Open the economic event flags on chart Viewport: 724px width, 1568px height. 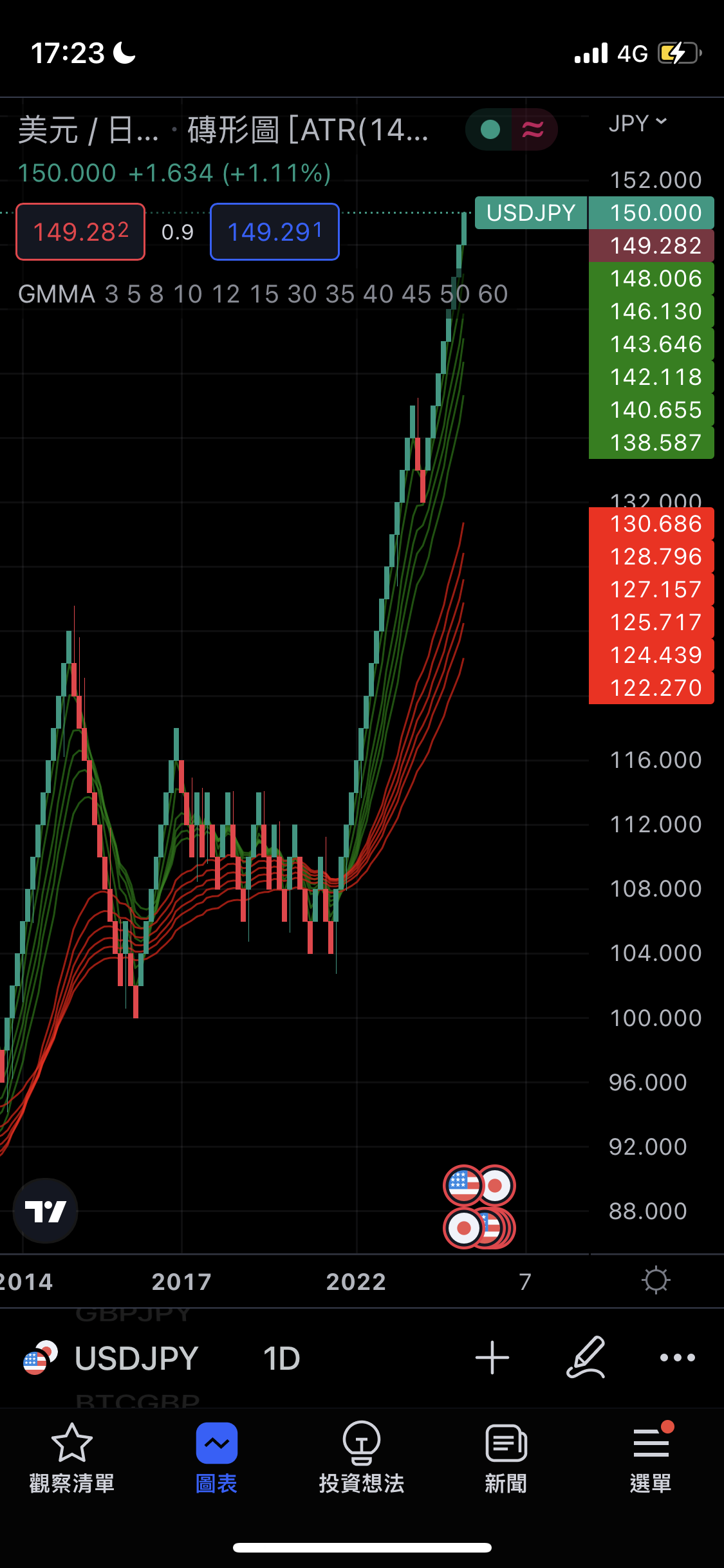tap(479, 1206)
